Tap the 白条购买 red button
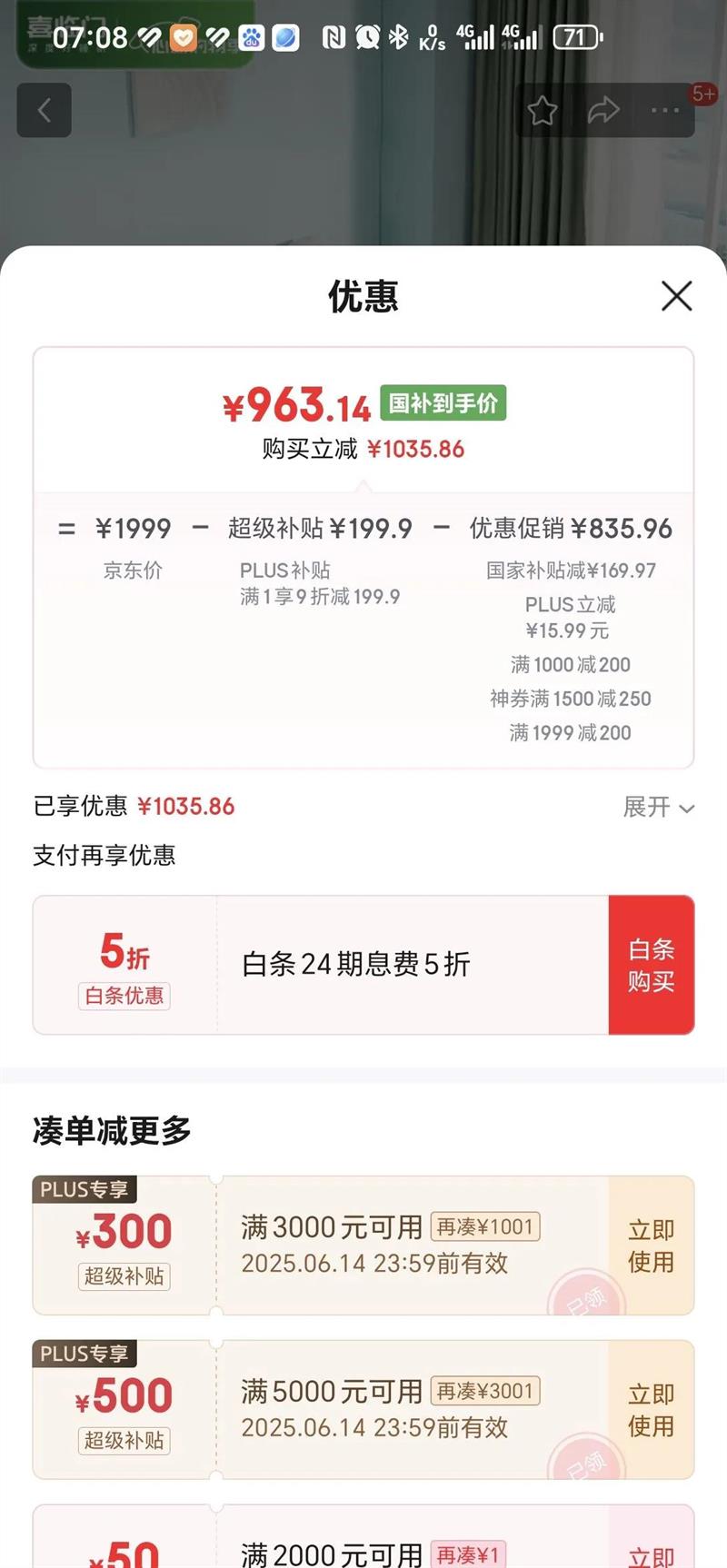This screenshot has width=727, height=1568. tap(651, 965)
